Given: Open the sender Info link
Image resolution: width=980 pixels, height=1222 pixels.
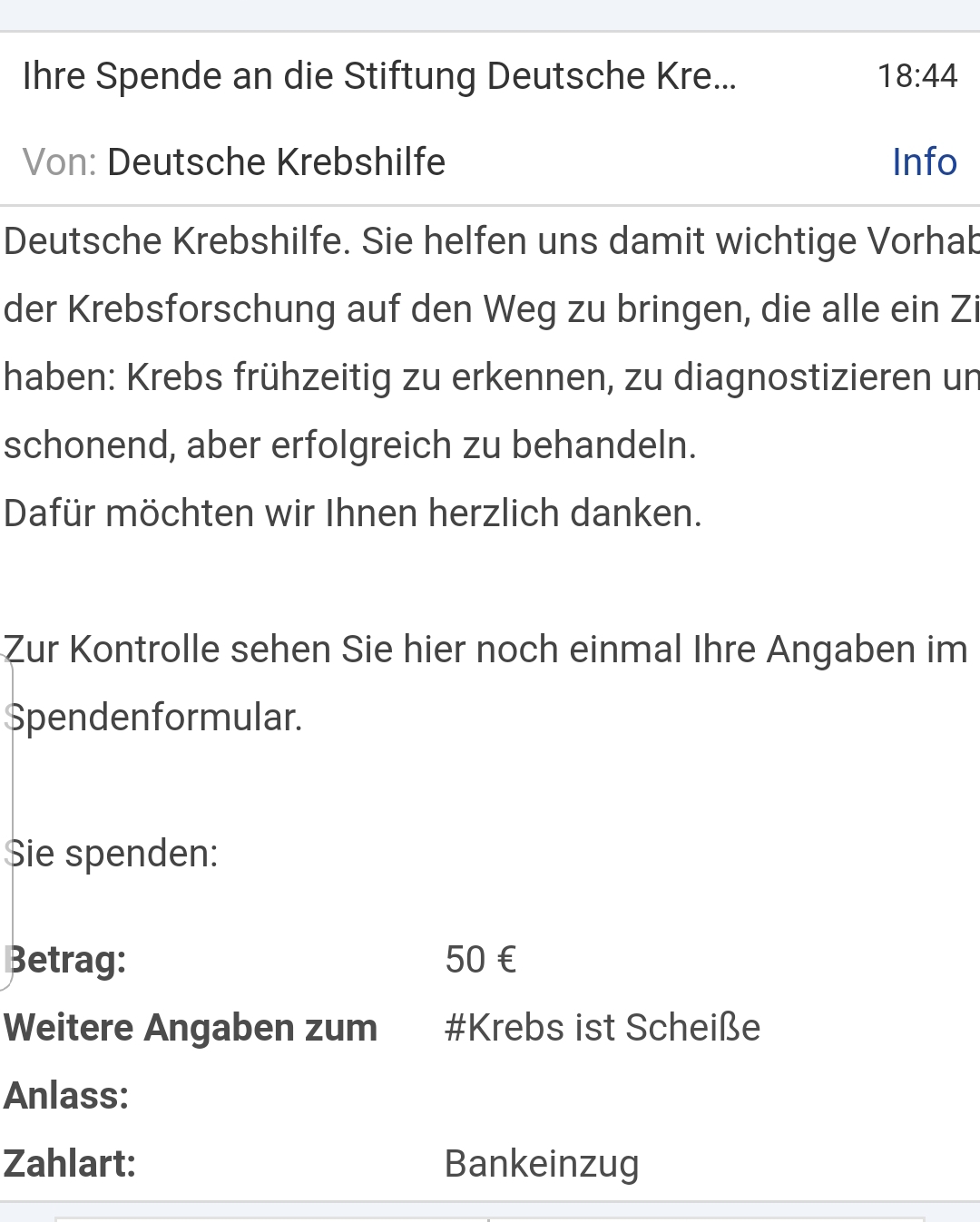Looking at the screenshot, I should point(924,162).
